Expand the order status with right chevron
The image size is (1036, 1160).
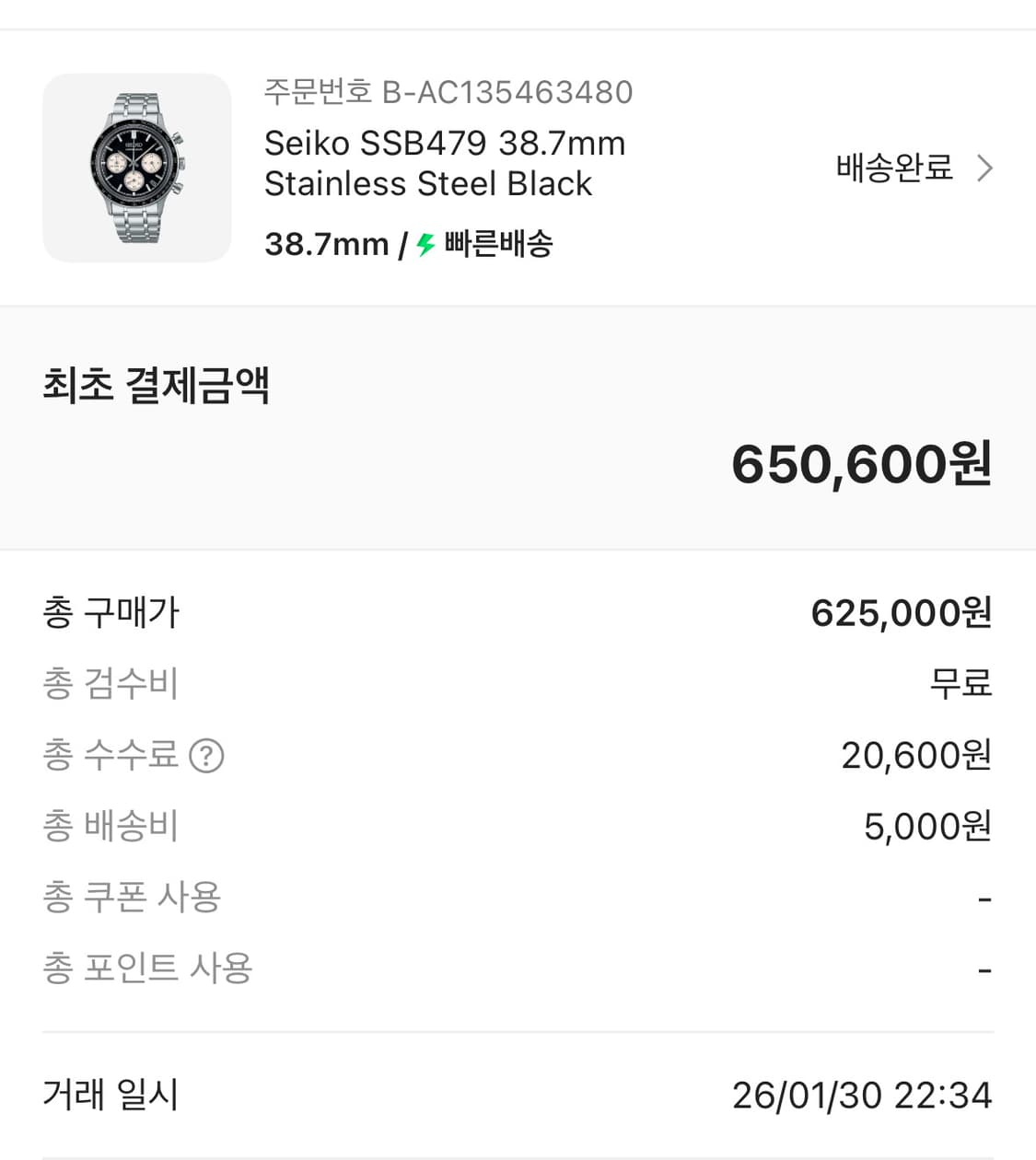pos(986,168)
